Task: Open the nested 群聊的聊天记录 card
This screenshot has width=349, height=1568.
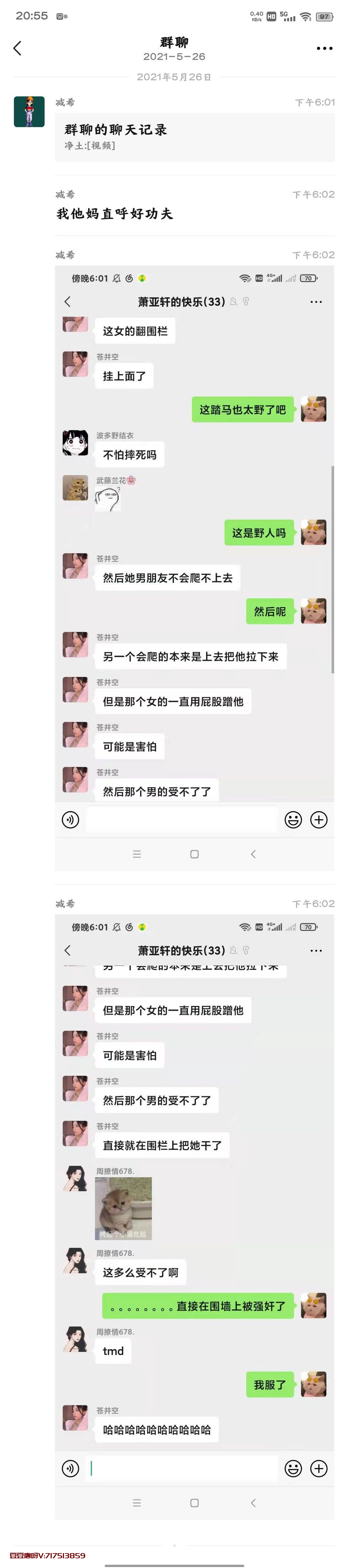Action: point(195,136)
